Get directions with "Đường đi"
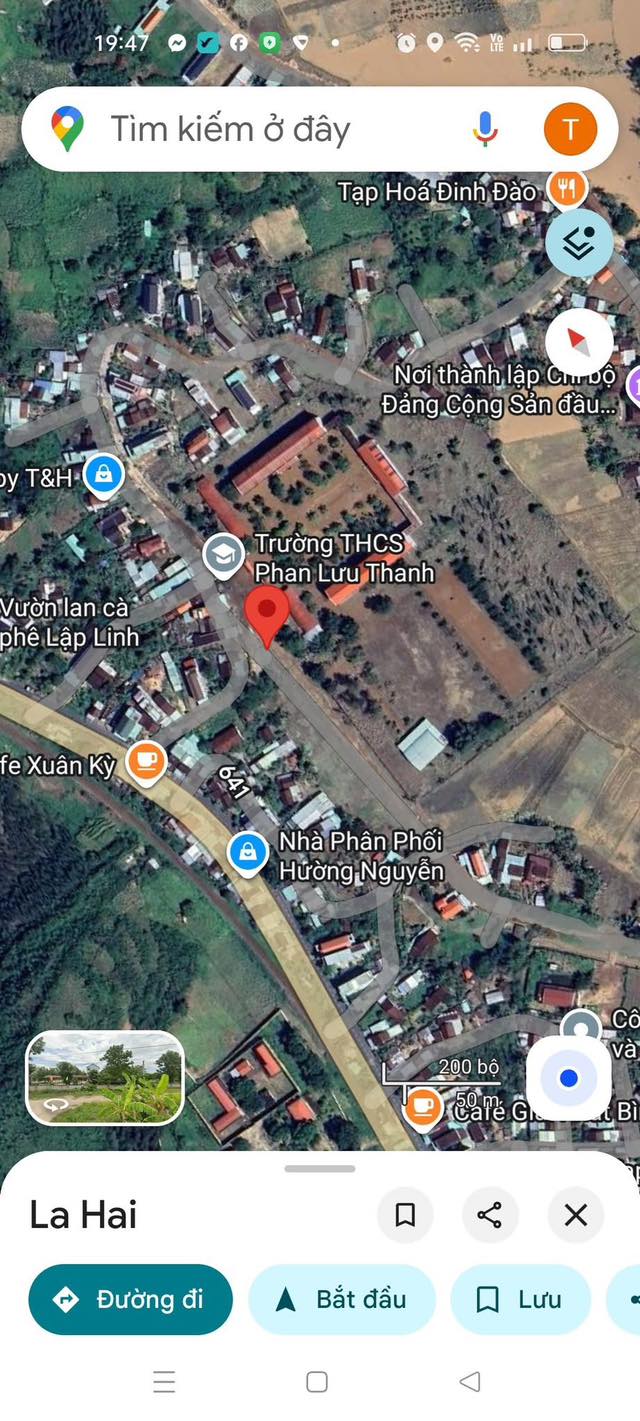The image size is (640, 1421). click(x=131, y=1299)
